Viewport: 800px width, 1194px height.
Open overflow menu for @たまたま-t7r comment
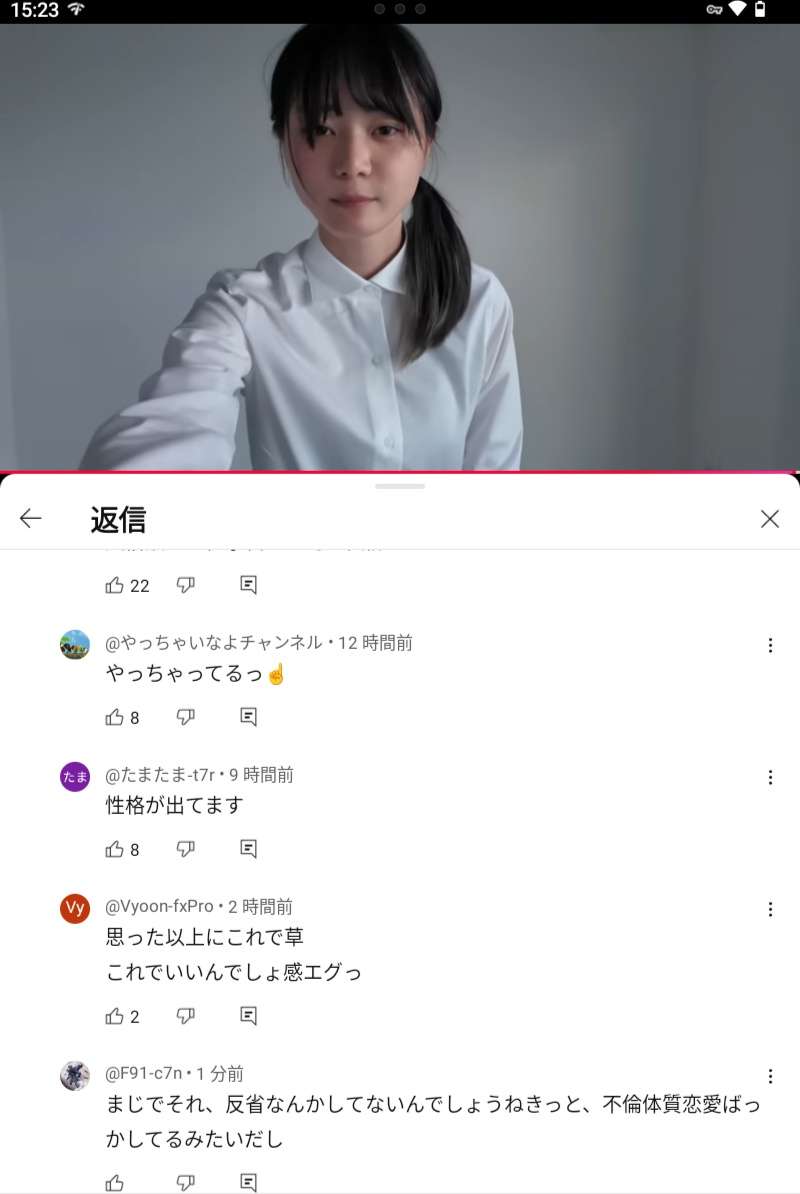(x=770, y=777)
